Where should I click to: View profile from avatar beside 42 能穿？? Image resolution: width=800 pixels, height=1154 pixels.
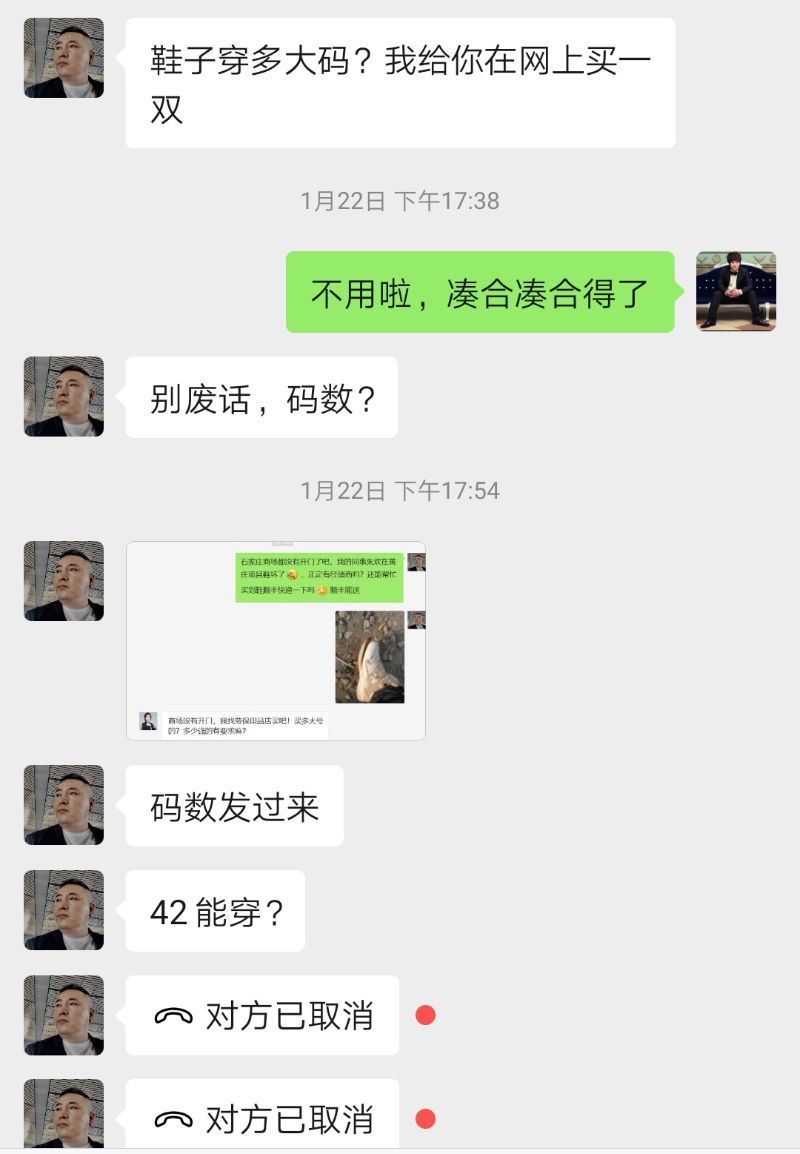click(64, 910)
